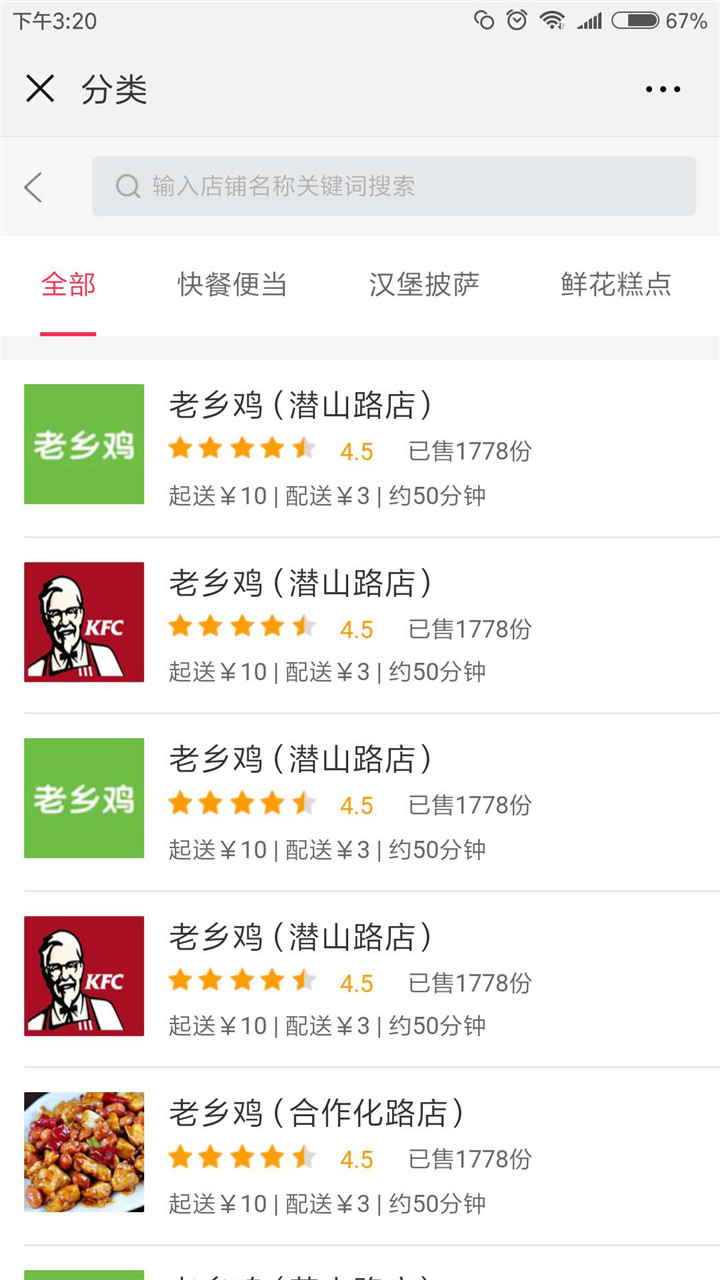
Task: Go back using the arrow beside search
Action: point(34,186)
